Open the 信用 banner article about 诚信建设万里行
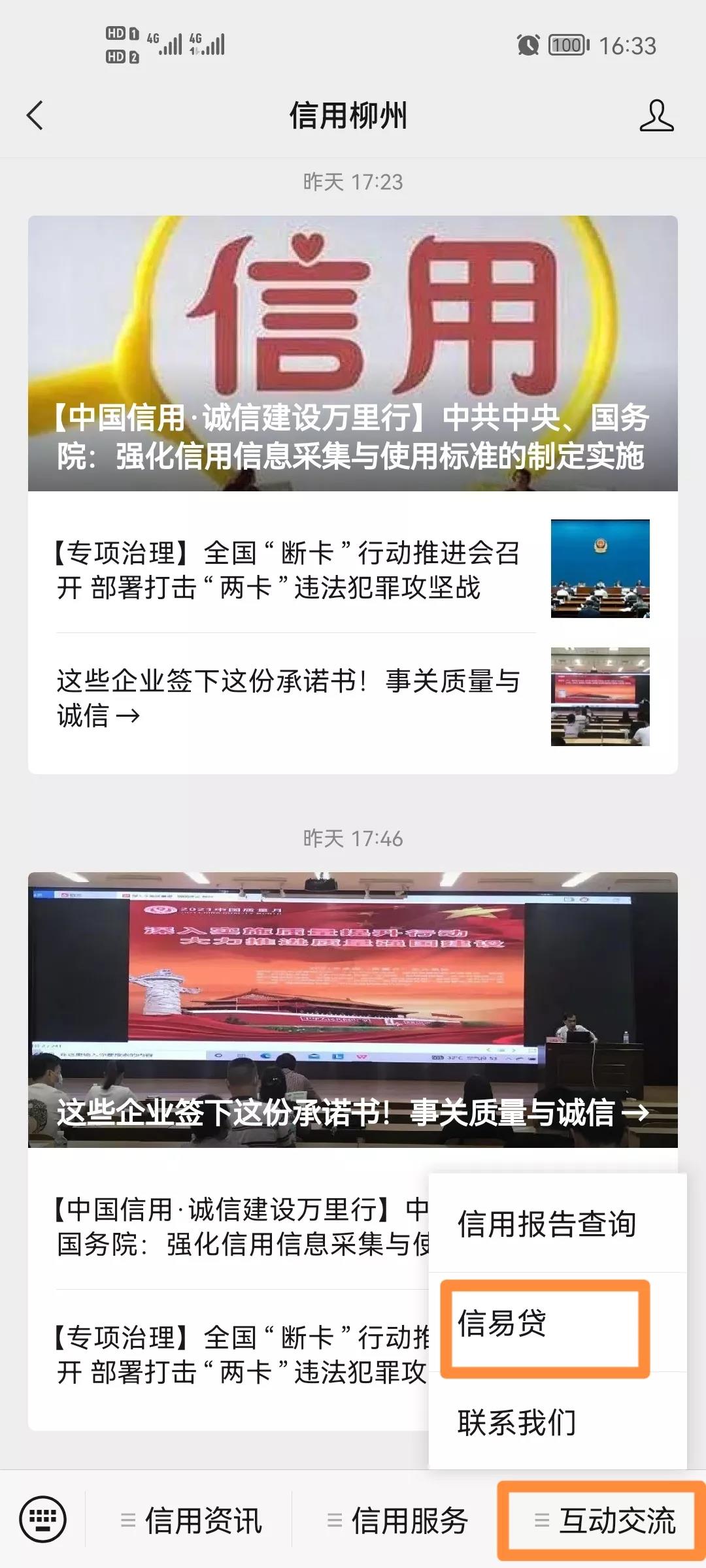The image size is (706, 1568). (353, 353)
